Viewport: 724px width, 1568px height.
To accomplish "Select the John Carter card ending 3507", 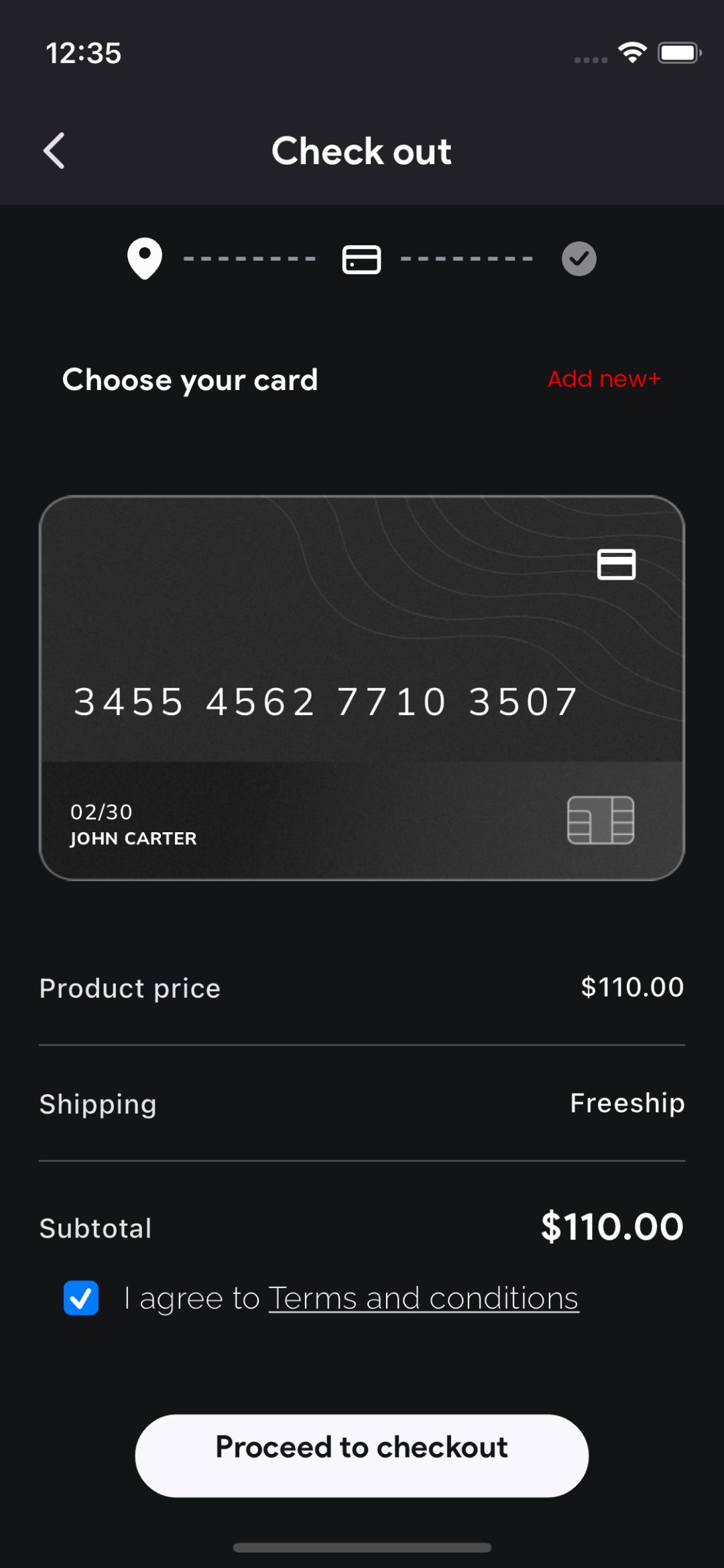I will (x=362, y=688).
